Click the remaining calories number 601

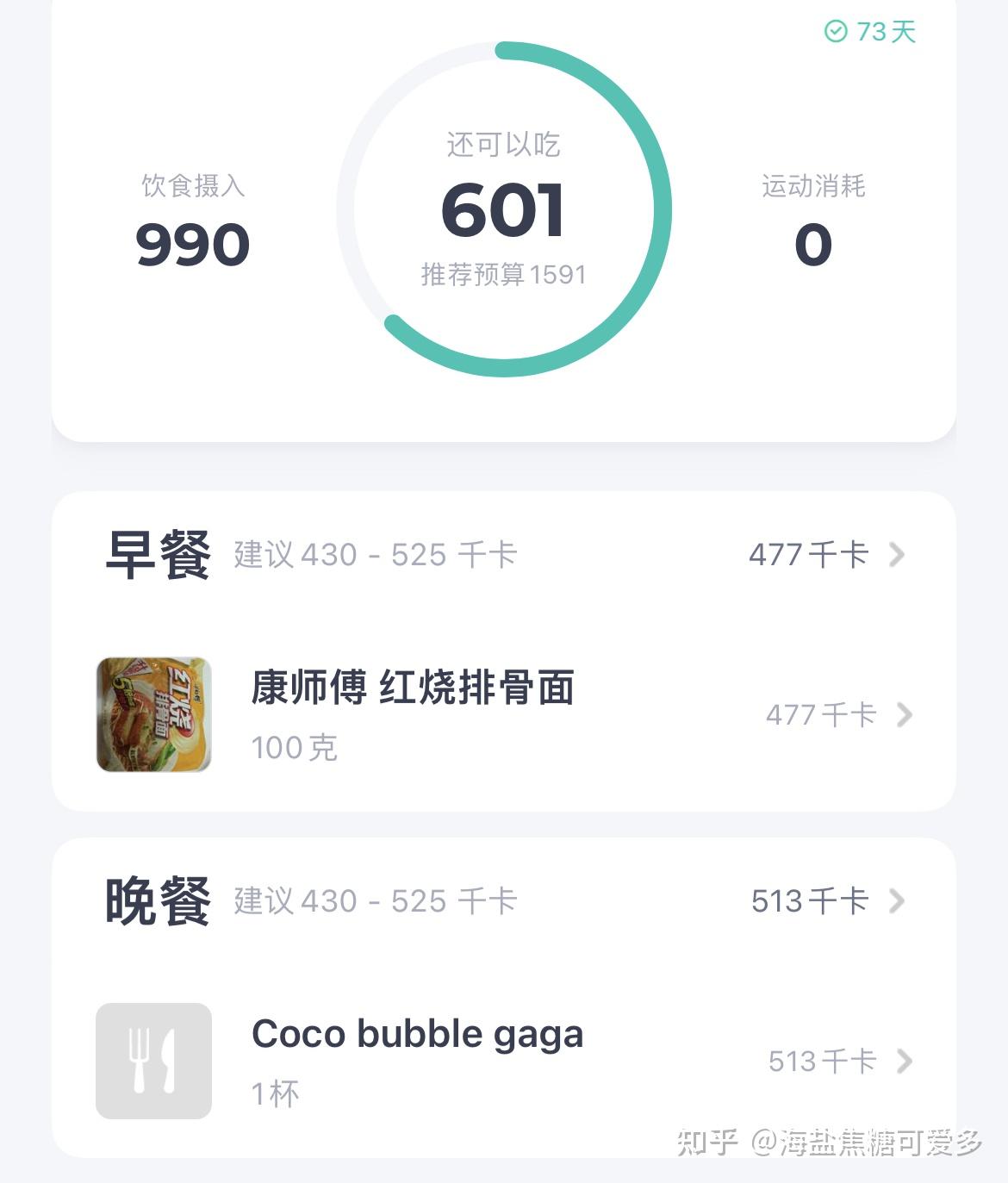click(504, 211)
